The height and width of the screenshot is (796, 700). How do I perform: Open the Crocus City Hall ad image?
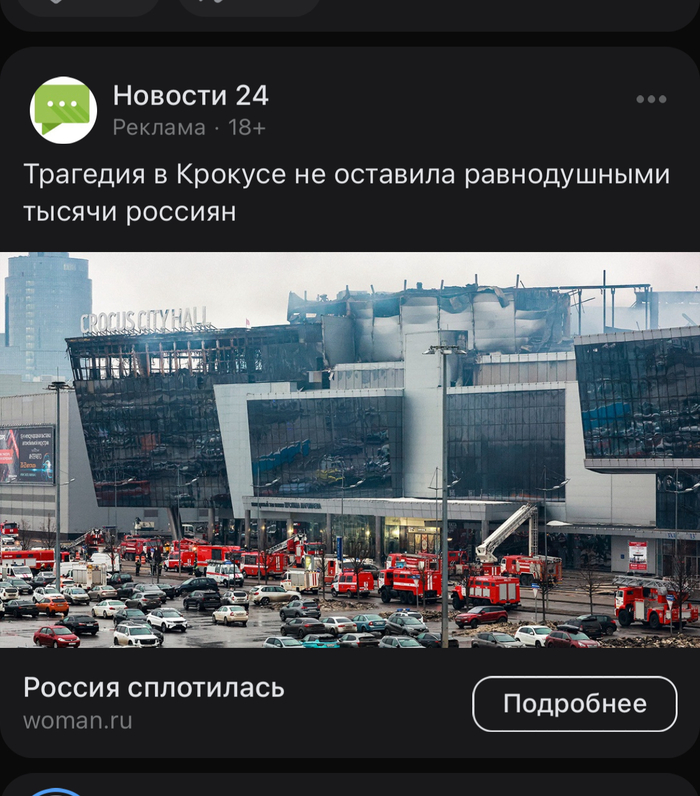click(350, 449)
